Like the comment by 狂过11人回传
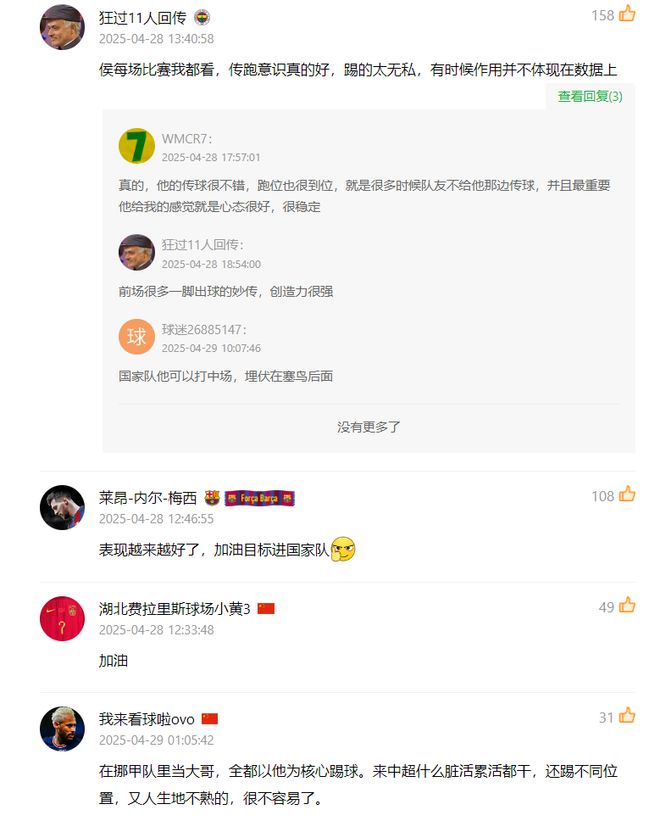The height and width of the screenshot is (821, 660). tap(626, 14)
